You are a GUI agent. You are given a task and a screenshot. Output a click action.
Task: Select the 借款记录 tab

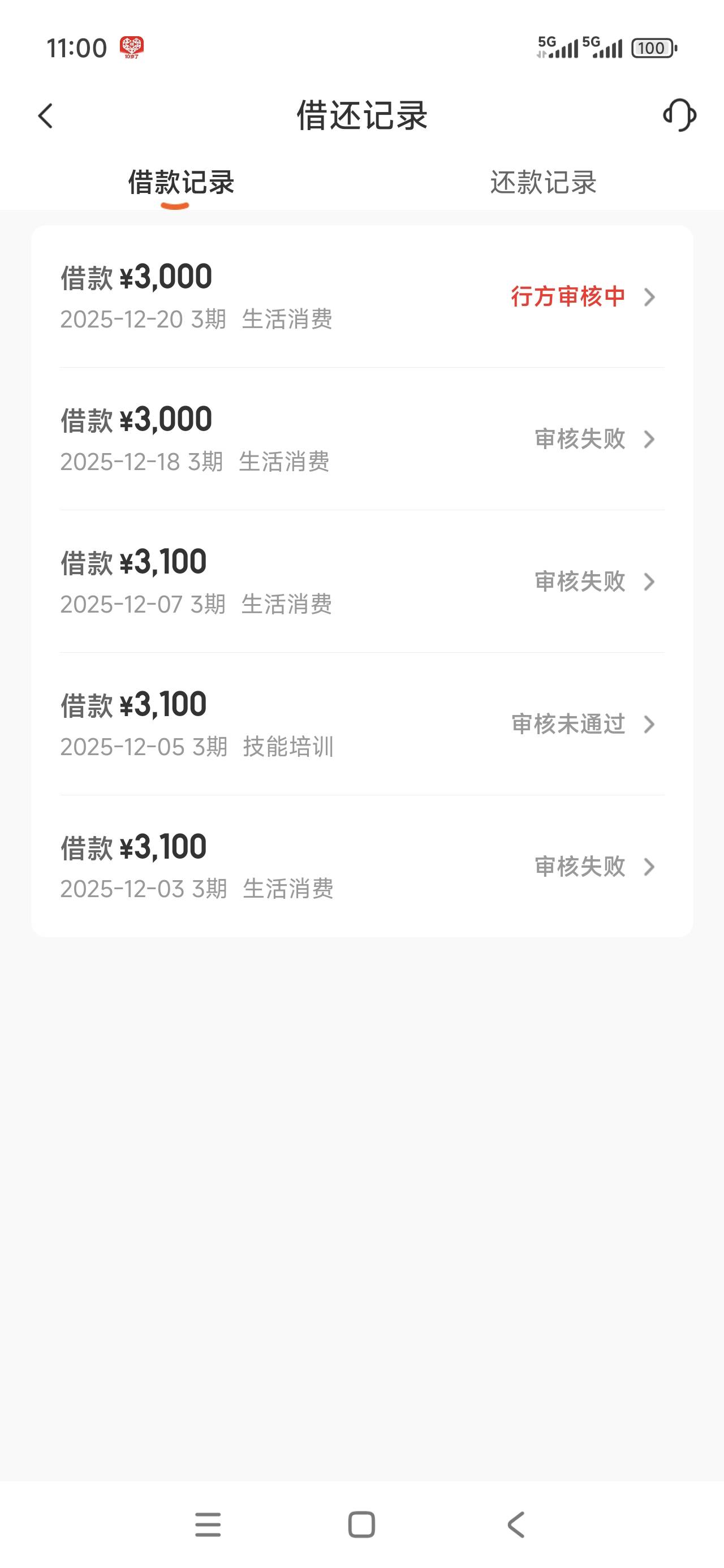coord(181,183)
